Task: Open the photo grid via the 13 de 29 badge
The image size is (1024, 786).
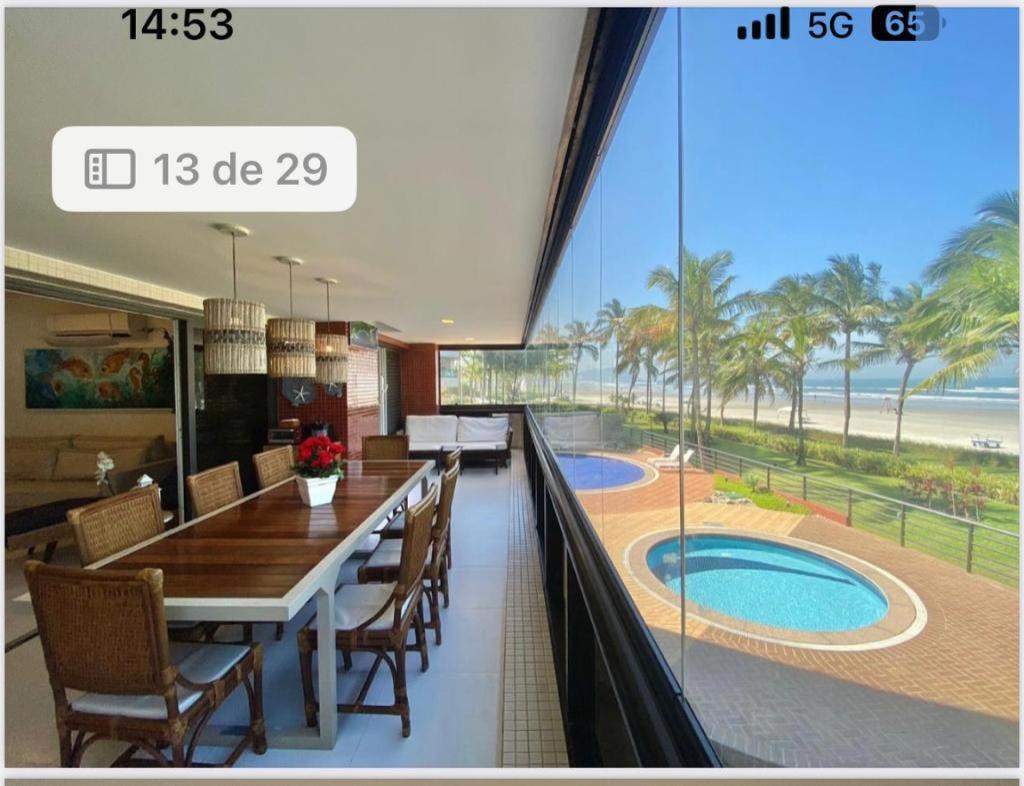Action: (204, 169)
